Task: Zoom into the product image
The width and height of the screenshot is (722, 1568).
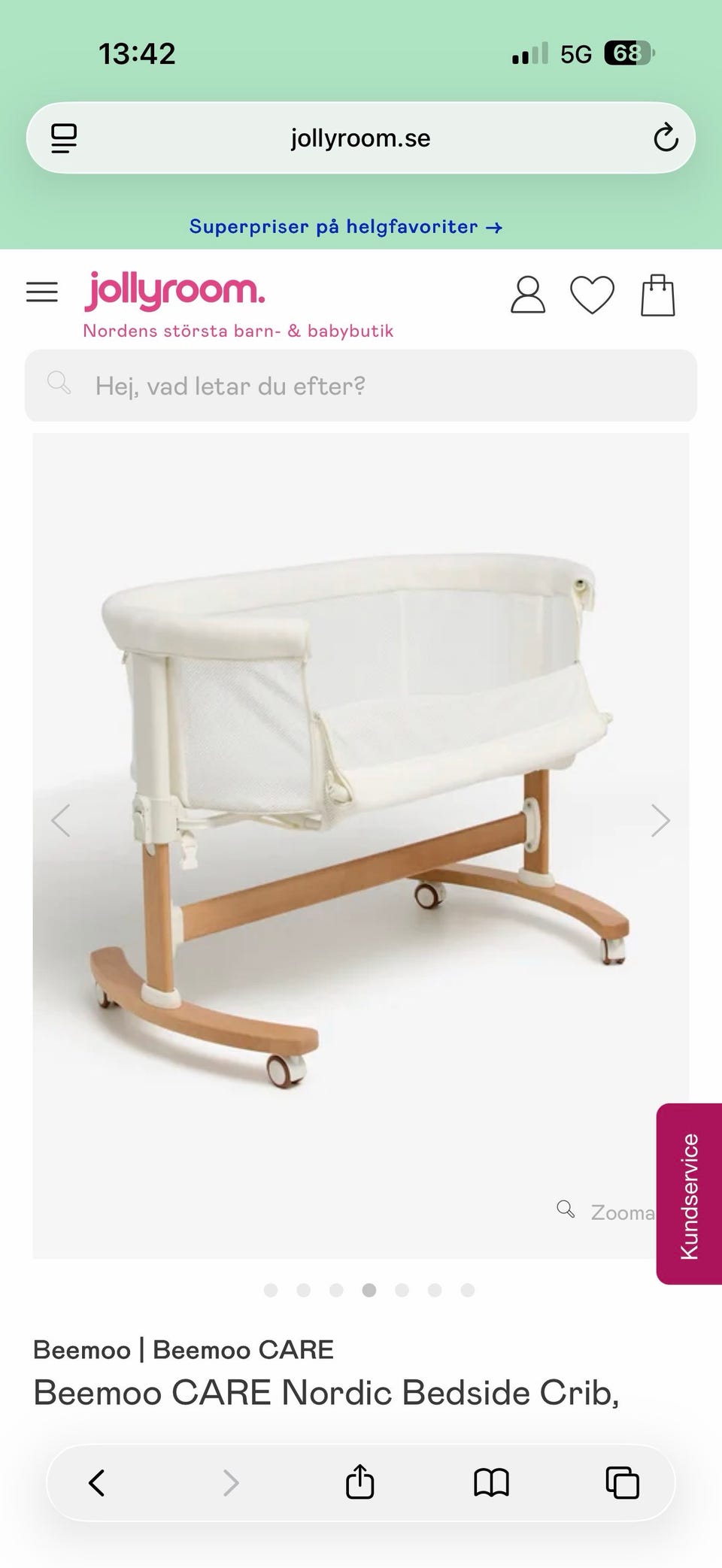Action: (606, 1212)
